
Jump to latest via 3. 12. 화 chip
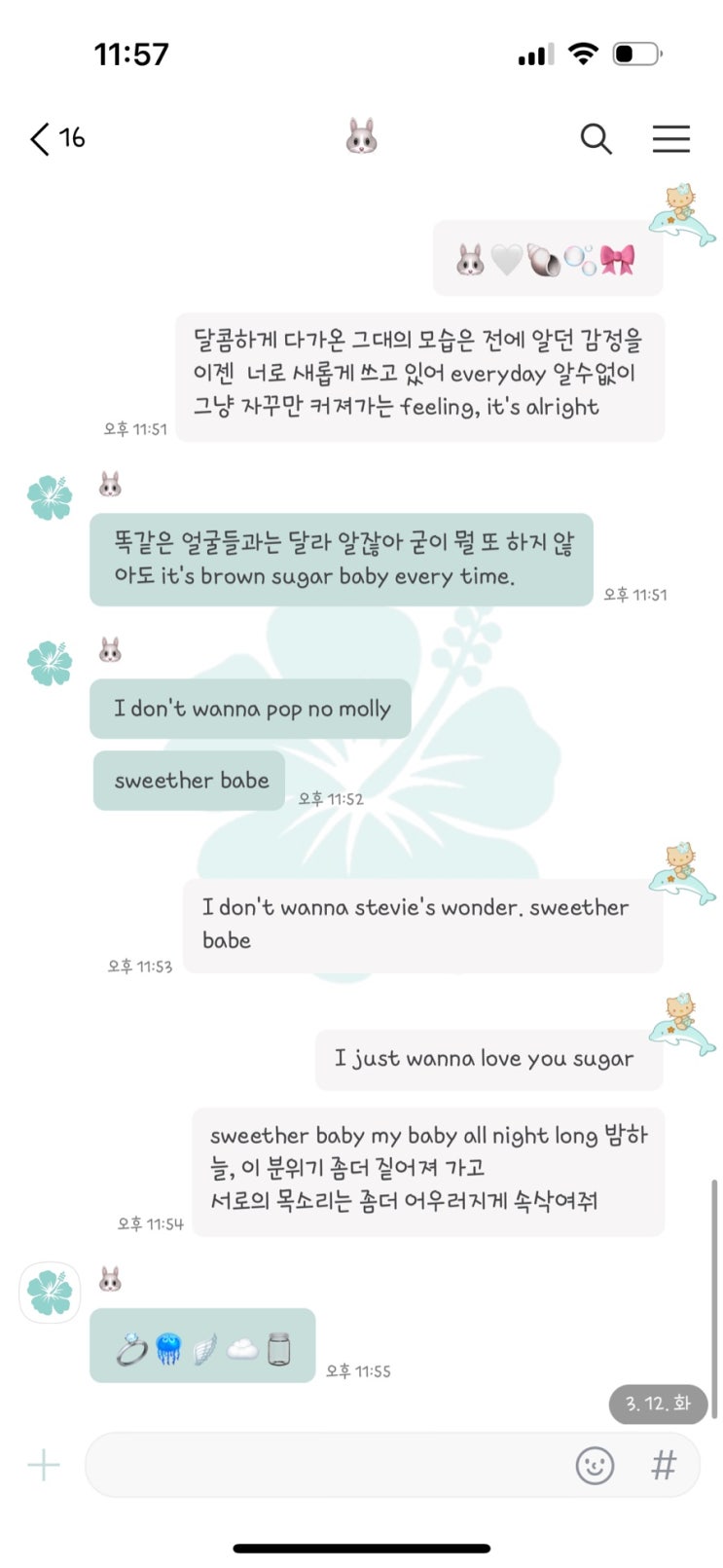[658, 1404]
